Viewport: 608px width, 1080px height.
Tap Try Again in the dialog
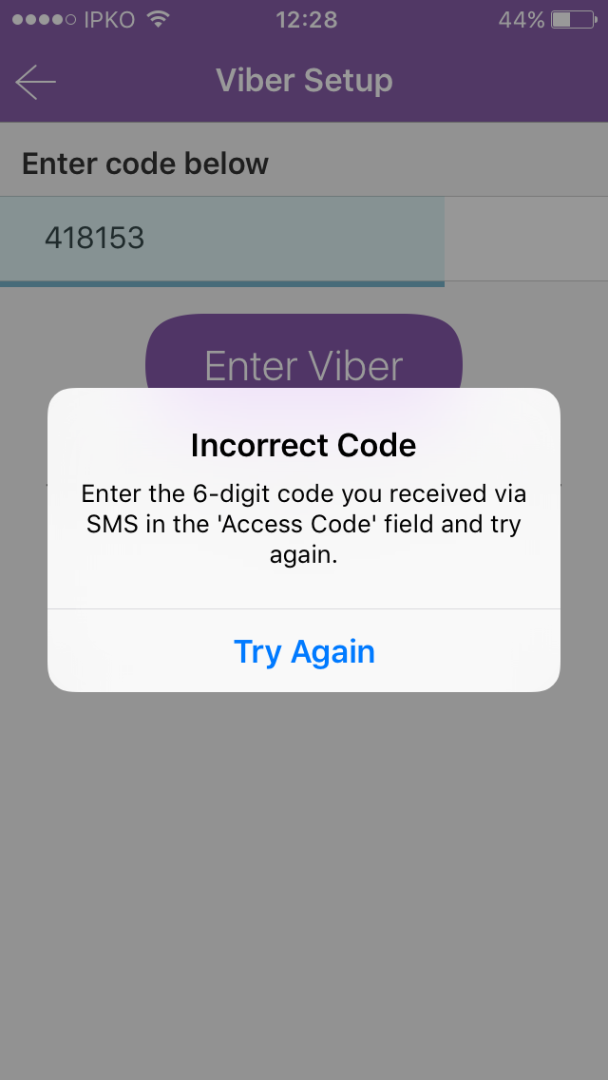click(x=304, y=651)
